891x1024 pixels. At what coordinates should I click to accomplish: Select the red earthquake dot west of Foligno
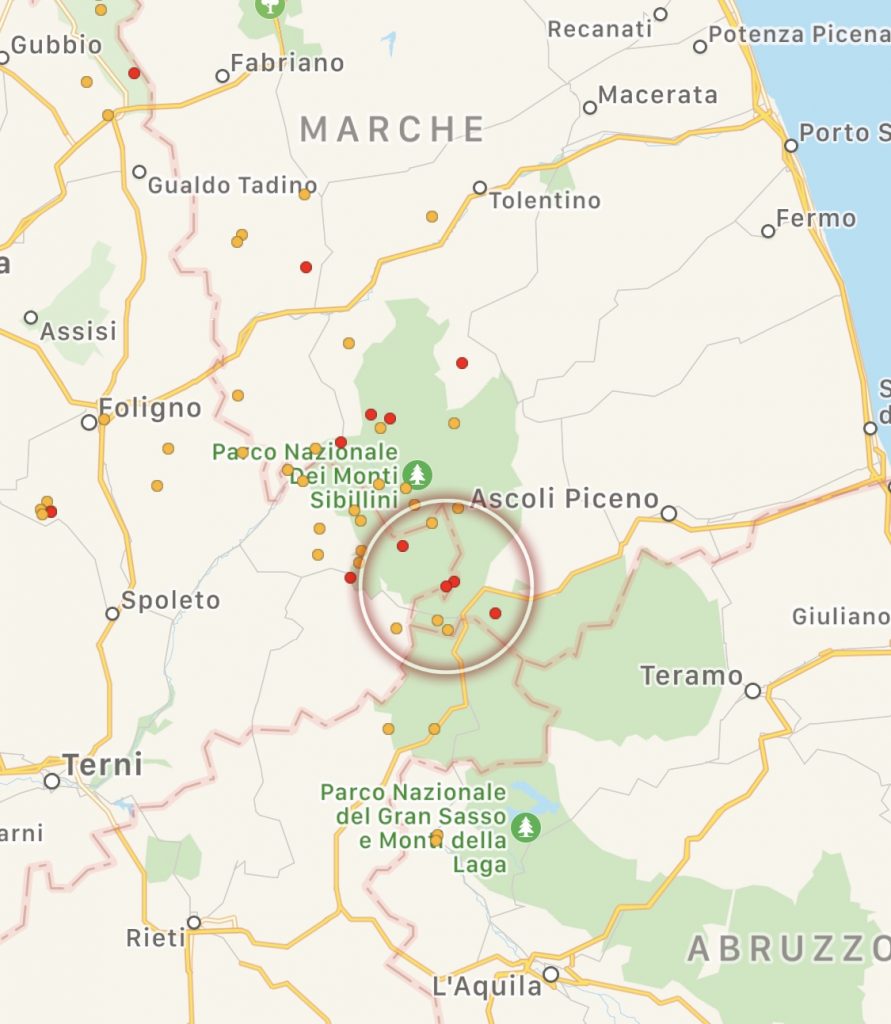(x=51, y=512)
